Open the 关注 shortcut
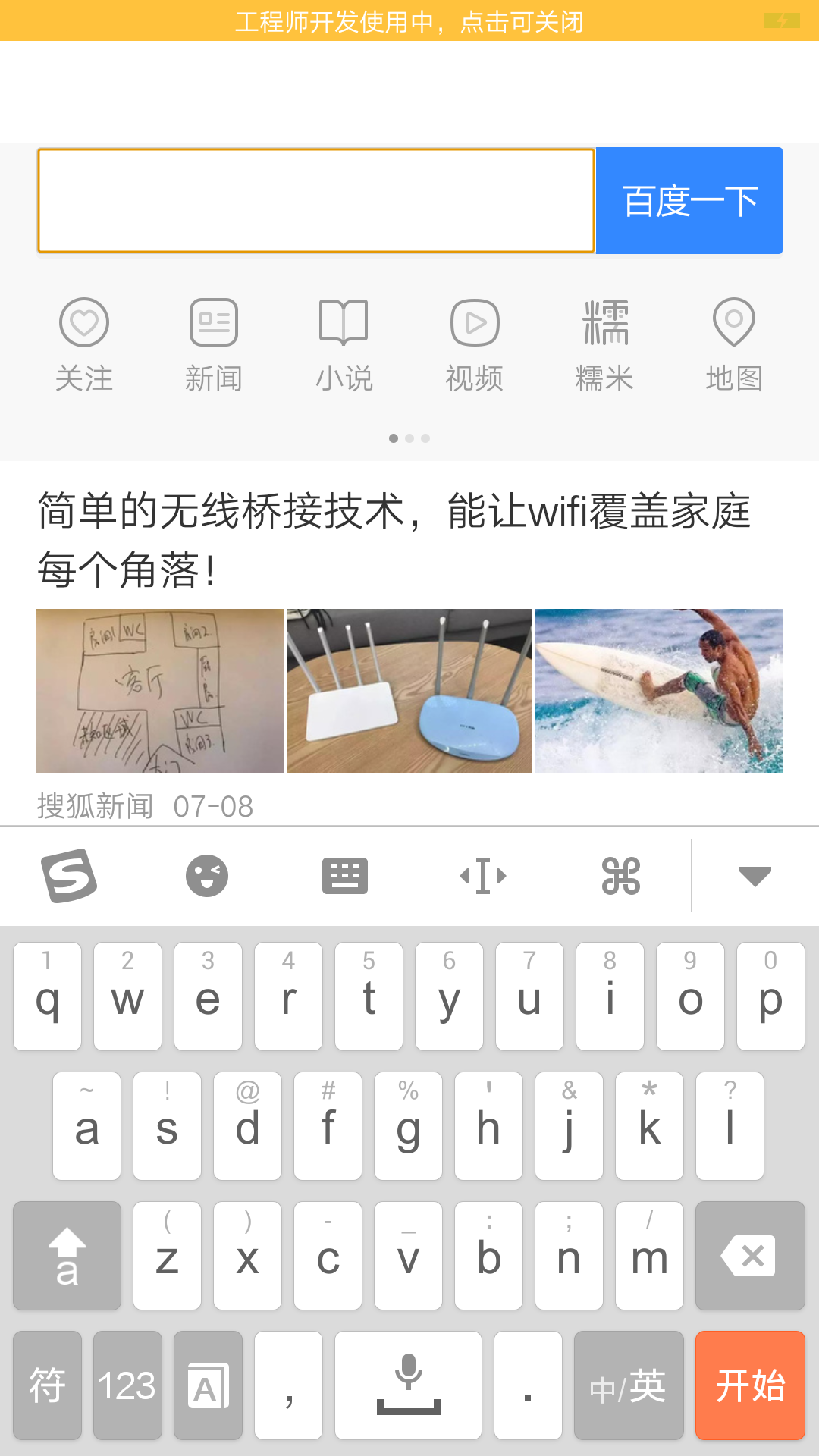The image size is (819, 1456). click(84, 345)
